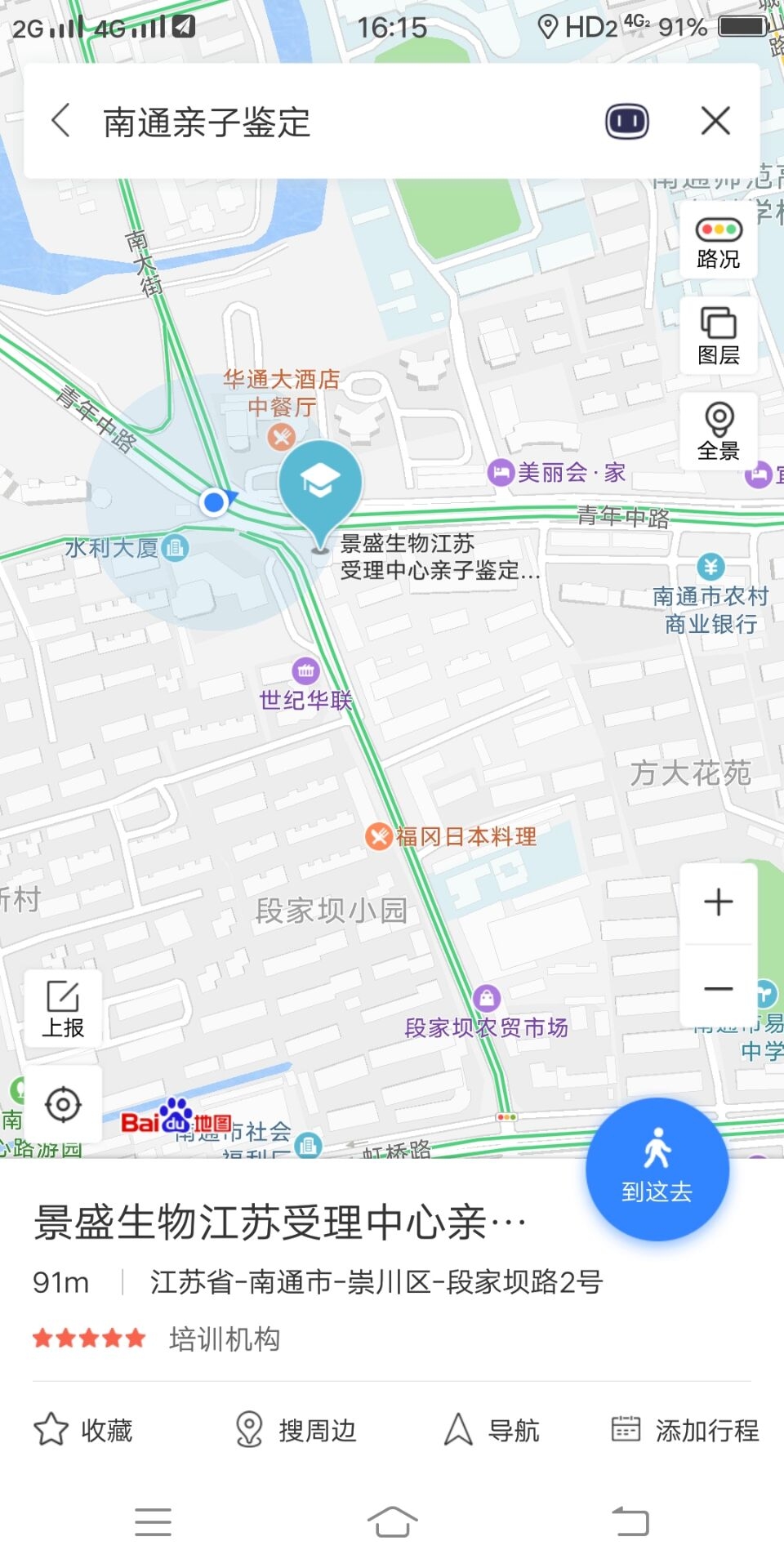784x1568 pixels.
Task: Tap 到这去 to get walking route
Action: (x=657, y=1169)
